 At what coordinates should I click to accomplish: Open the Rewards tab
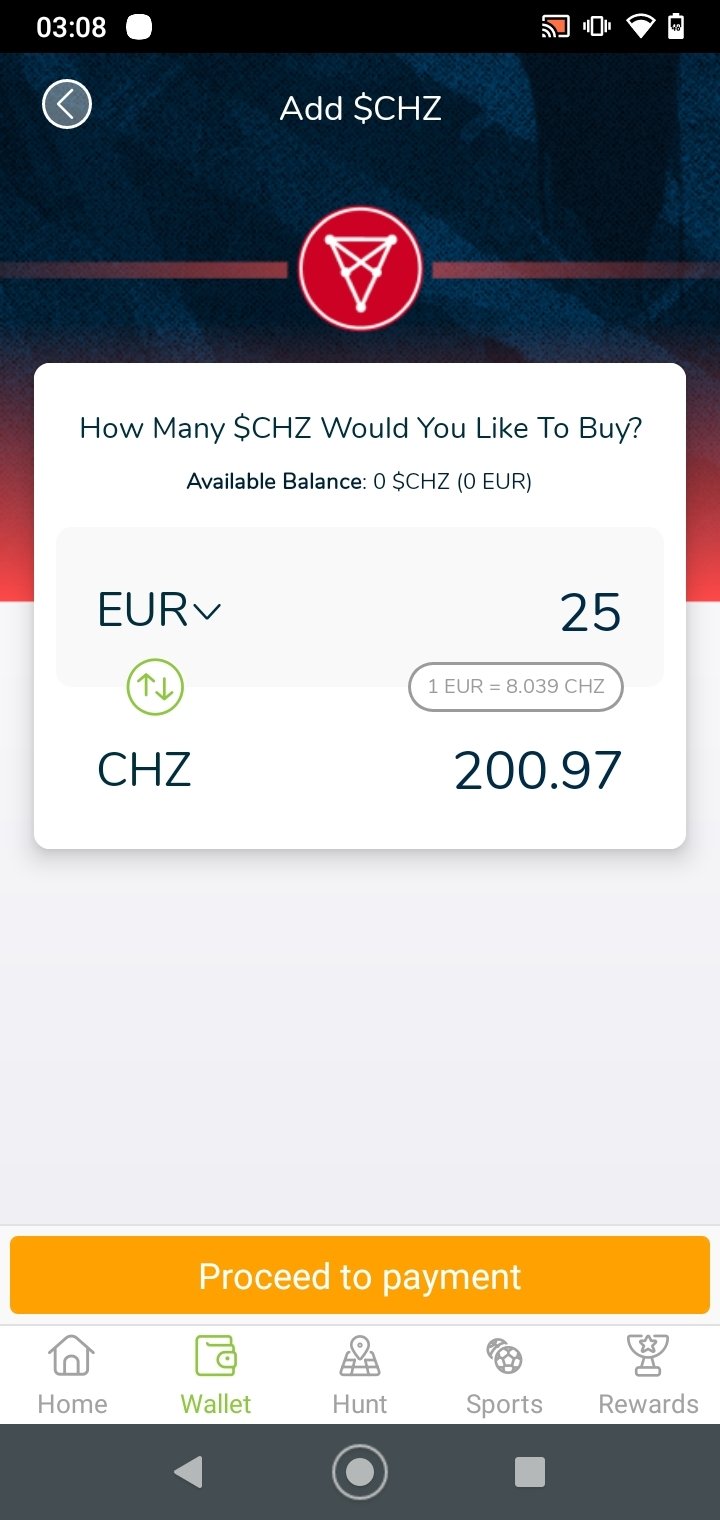[648, 1376]
